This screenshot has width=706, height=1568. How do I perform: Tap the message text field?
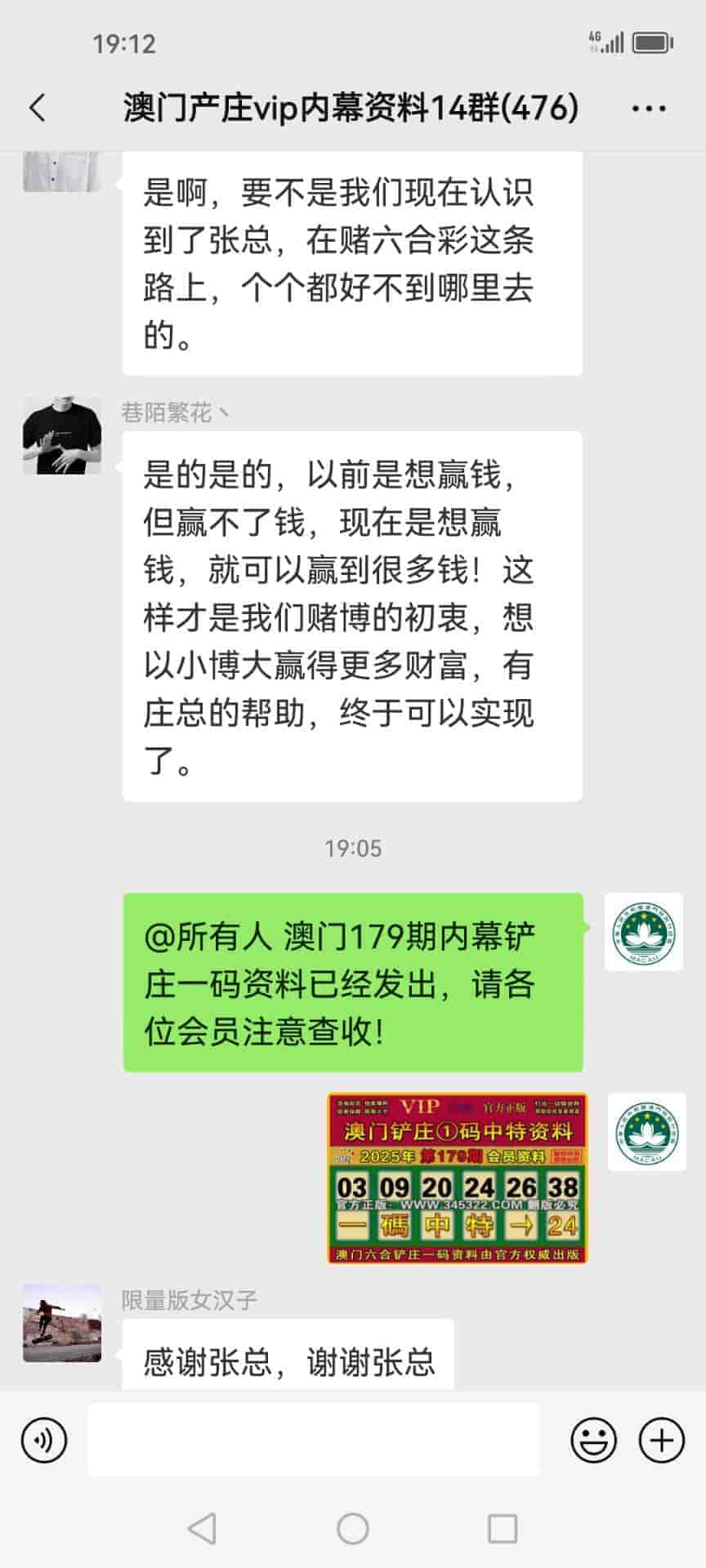click(x=313, y=1440)
